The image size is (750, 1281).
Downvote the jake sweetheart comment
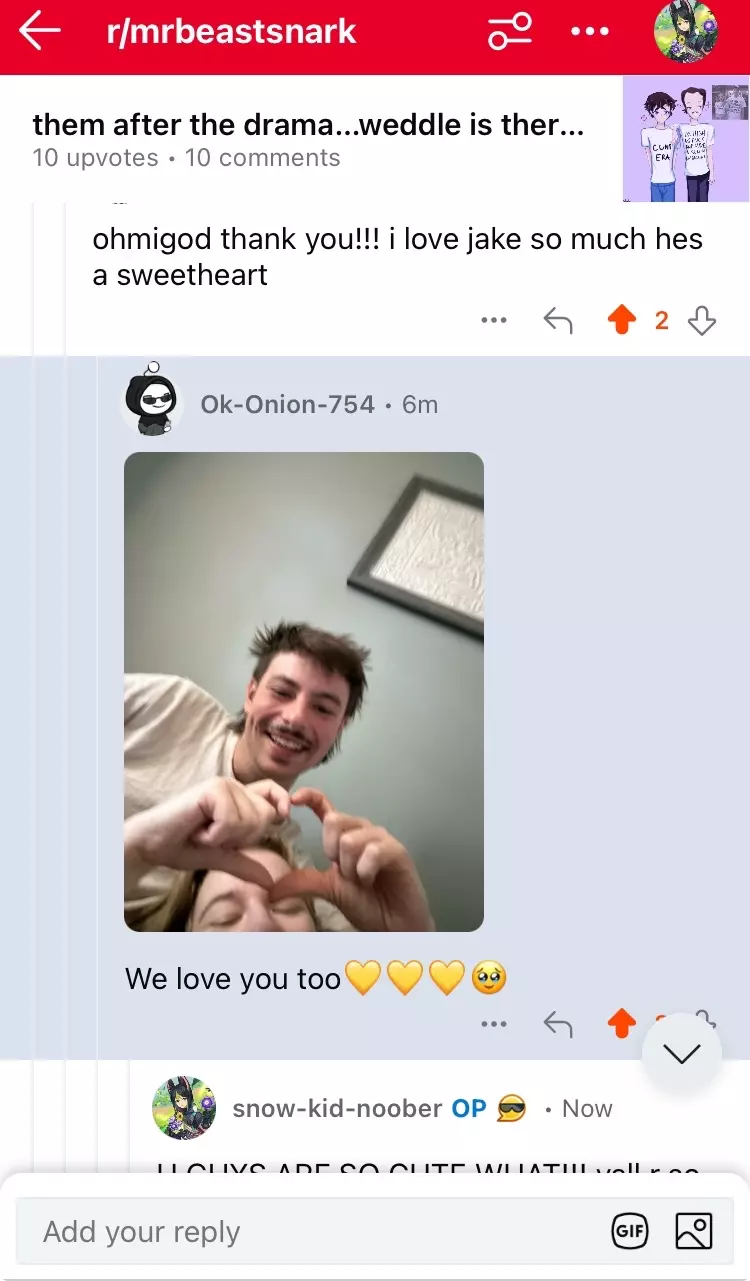tap(702, 321)
